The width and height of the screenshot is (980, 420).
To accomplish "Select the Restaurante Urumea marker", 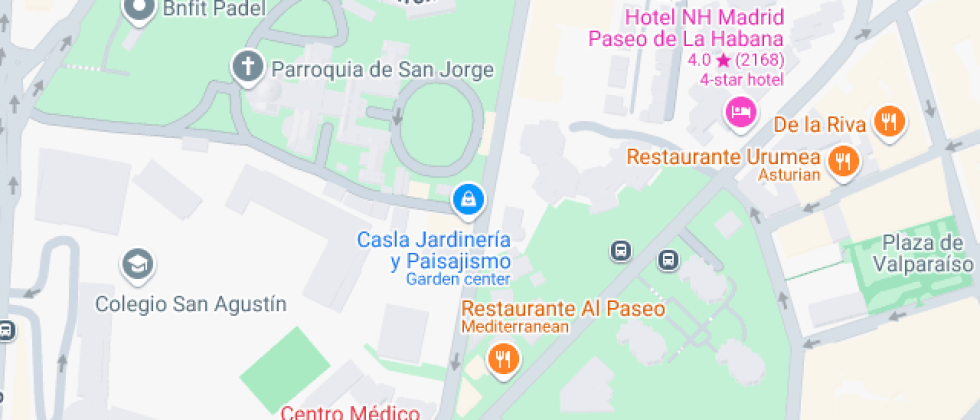I will [x=844, y=160].
